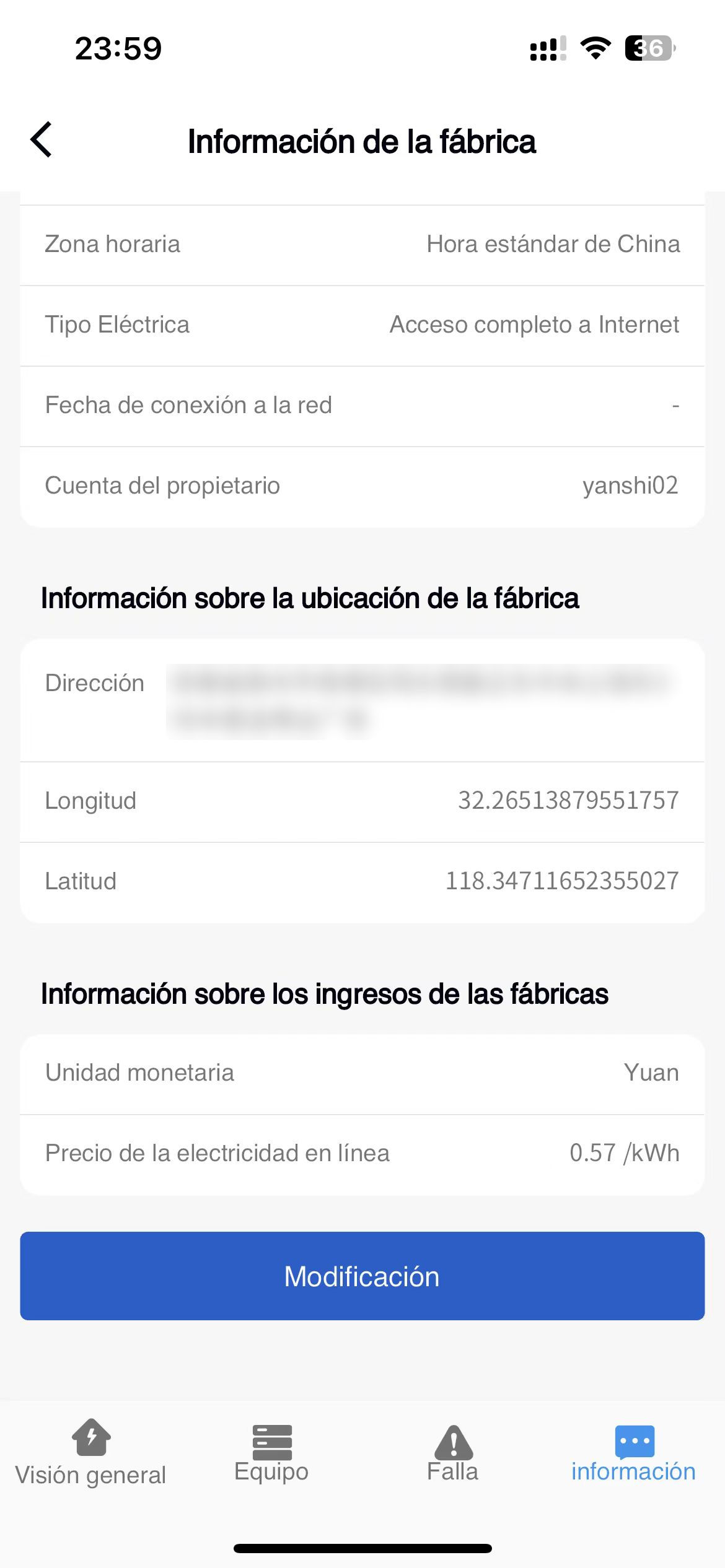Tap the Modificación button
This screenshot has height=1568, width=725.
(x=362, y=1276)
